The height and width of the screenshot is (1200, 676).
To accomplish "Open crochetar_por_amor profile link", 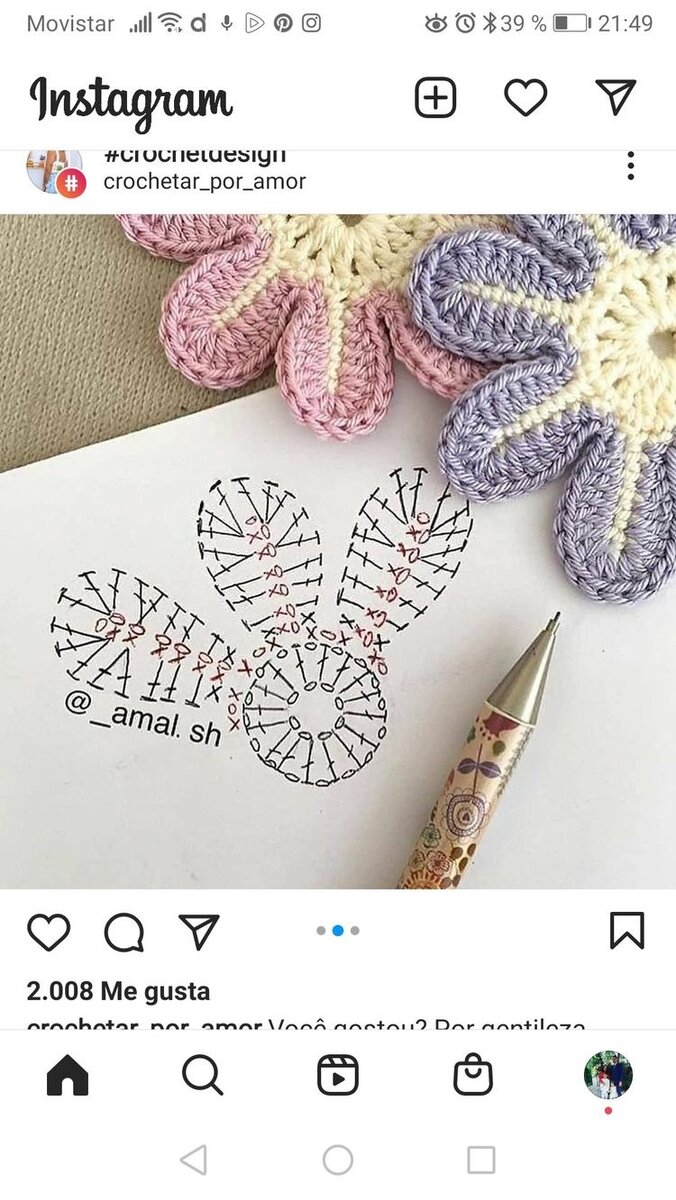I will pos(204,181).
